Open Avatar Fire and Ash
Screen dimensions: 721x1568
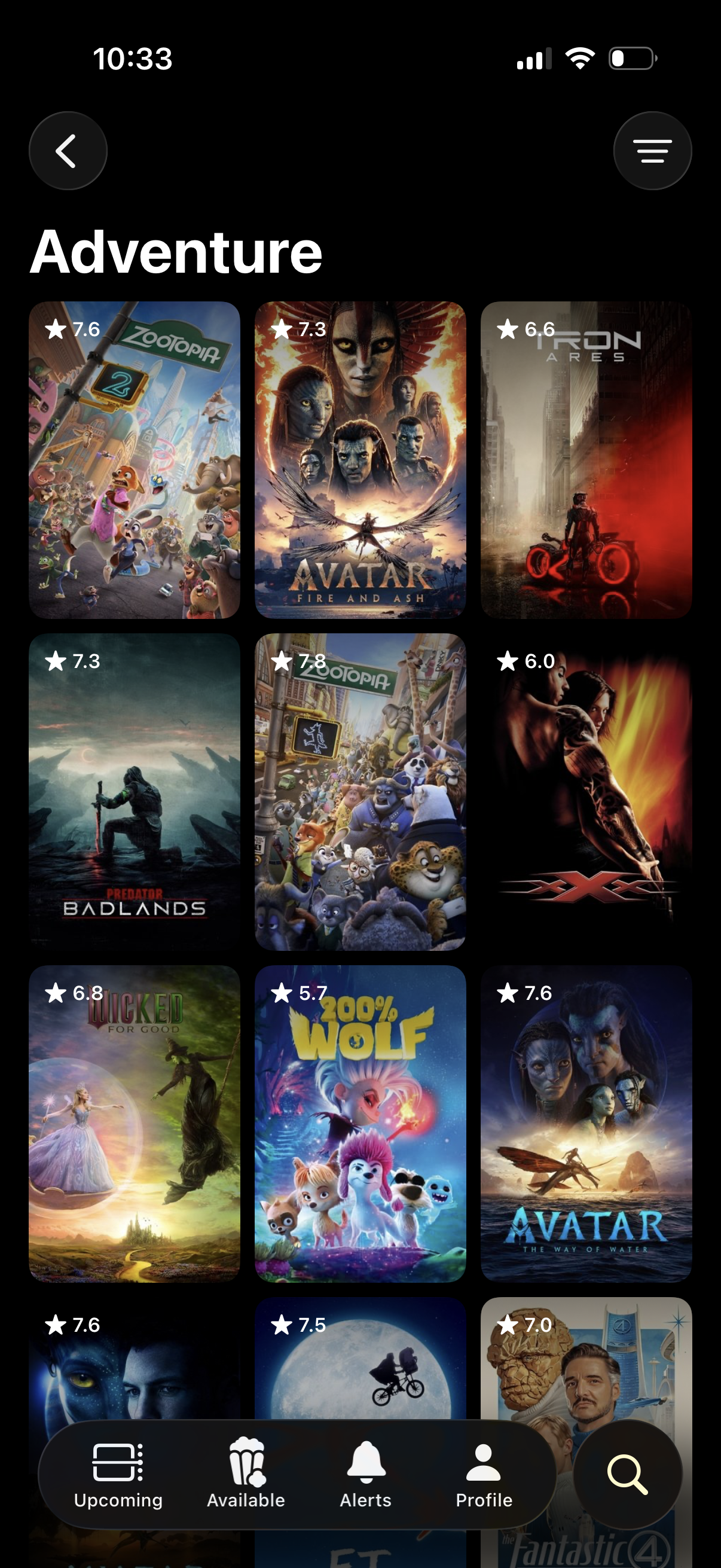360,463
